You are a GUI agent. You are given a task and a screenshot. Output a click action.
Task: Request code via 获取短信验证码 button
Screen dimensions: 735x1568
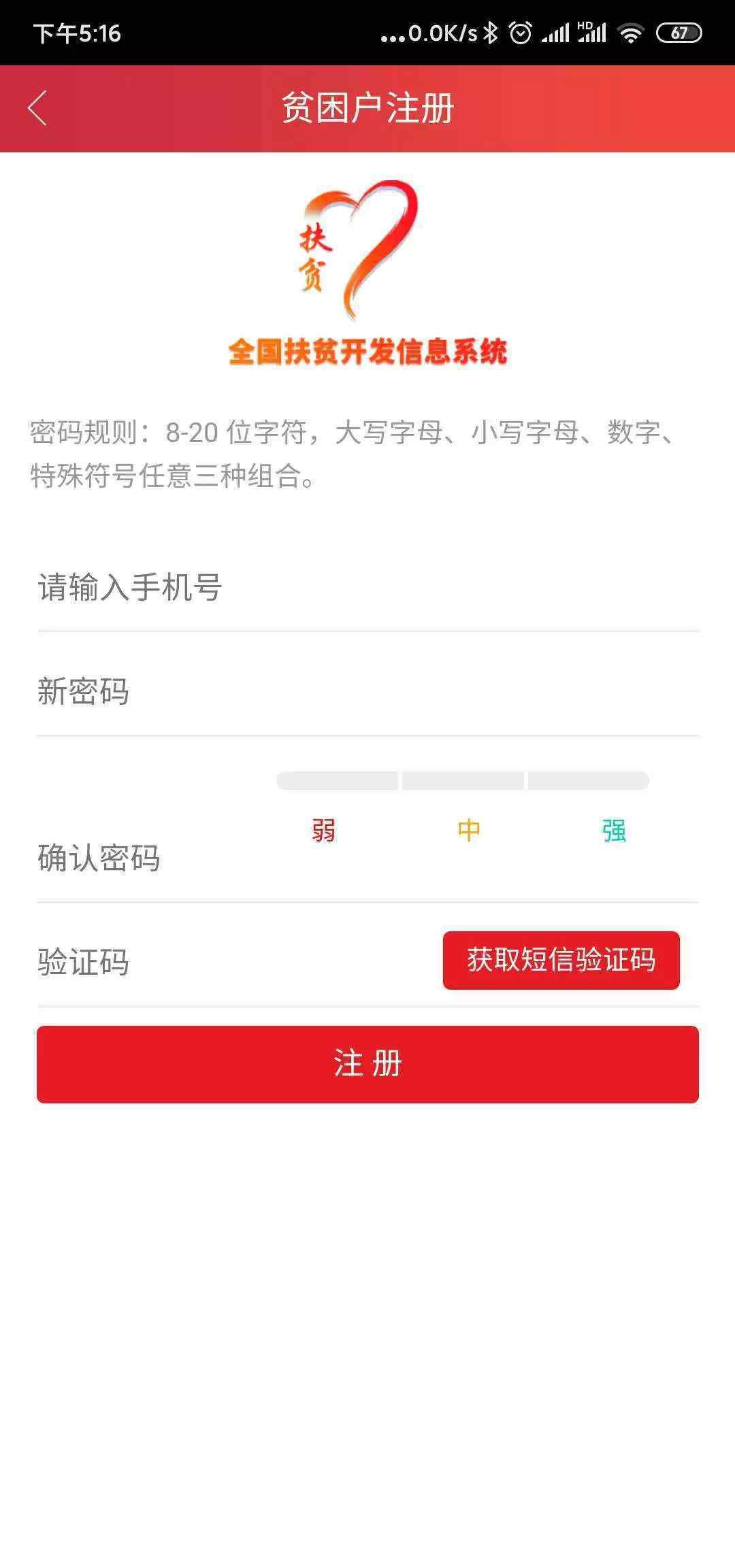click(561, 960)
